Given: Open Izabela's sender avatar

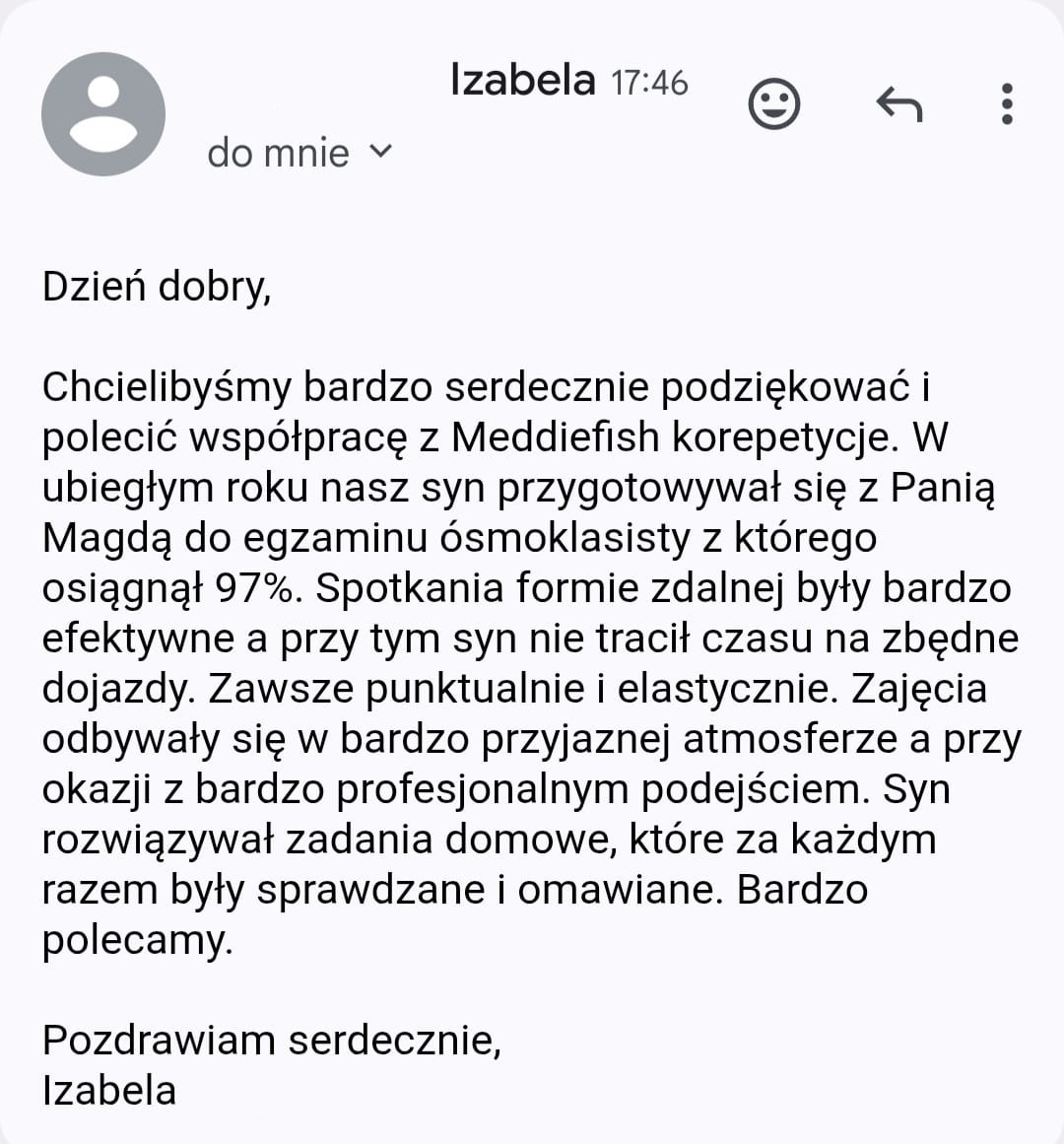Looking at the screenshot, I should (x=103, y=114).
